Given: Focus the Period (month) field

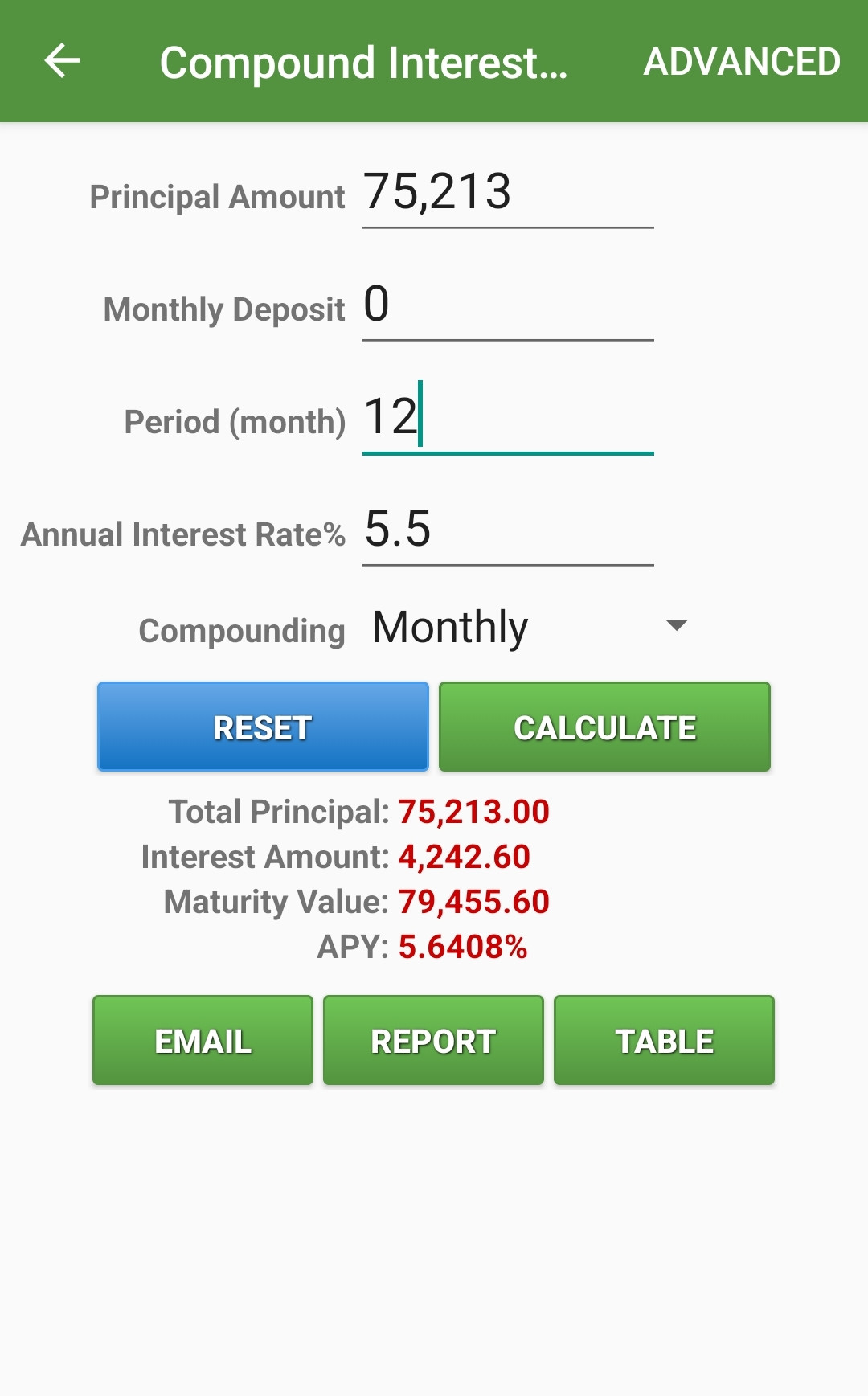Looking at the screenshot, I should tap(508, 418).
